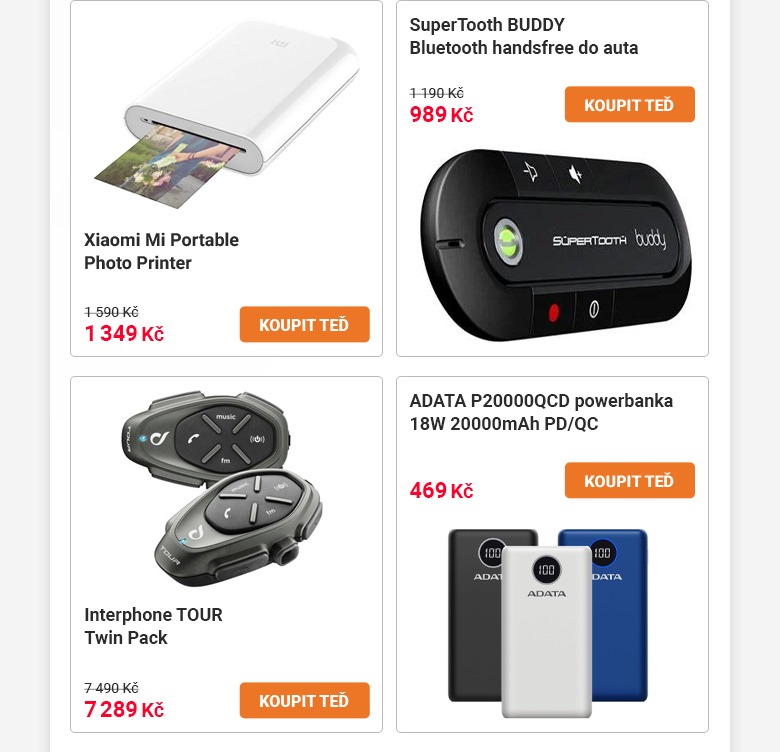Tap KOUPIT TEĎ for SuperTooth BUDDY
780x752 pixels.
(x=629, y=105)
